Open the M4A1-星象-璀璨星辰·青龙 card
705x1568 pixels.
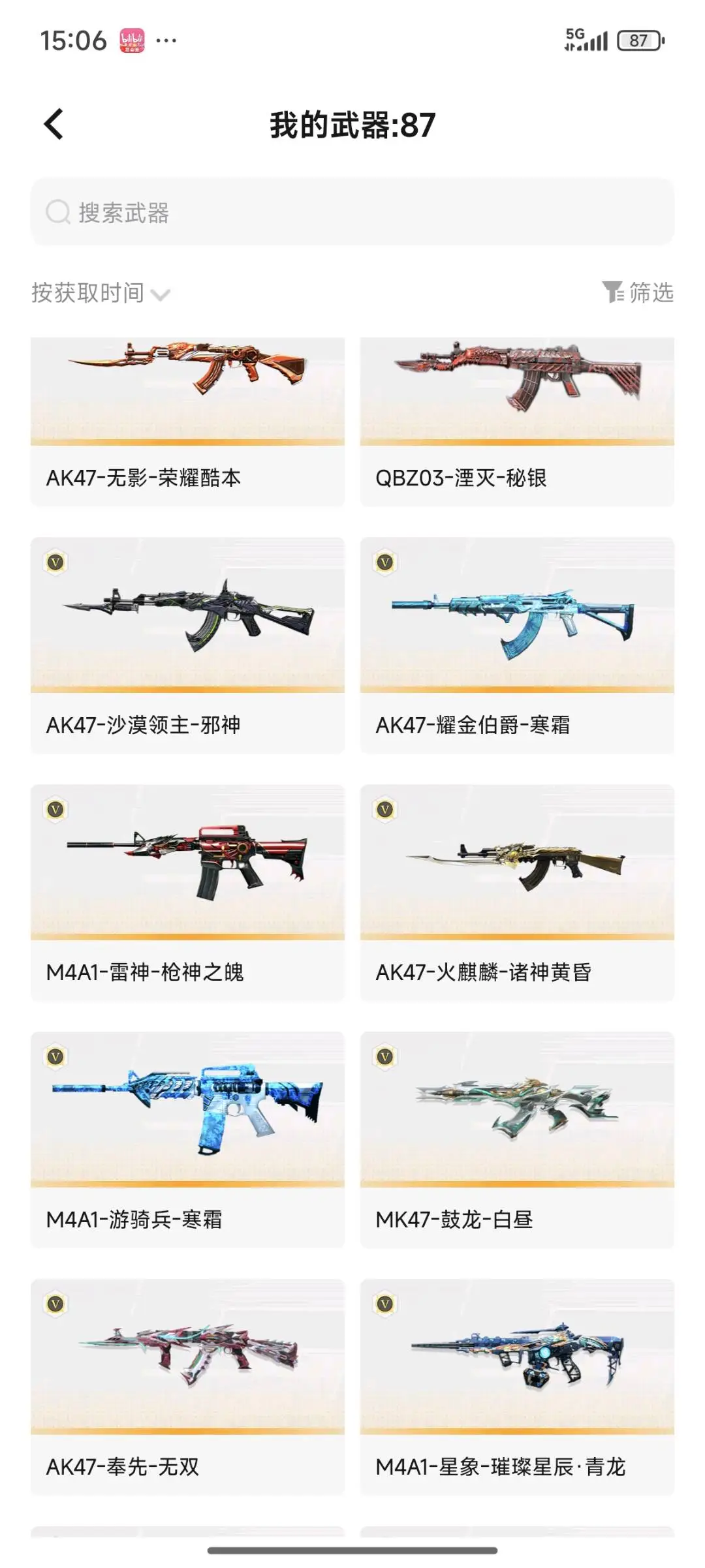click(x=517, y=1387)
